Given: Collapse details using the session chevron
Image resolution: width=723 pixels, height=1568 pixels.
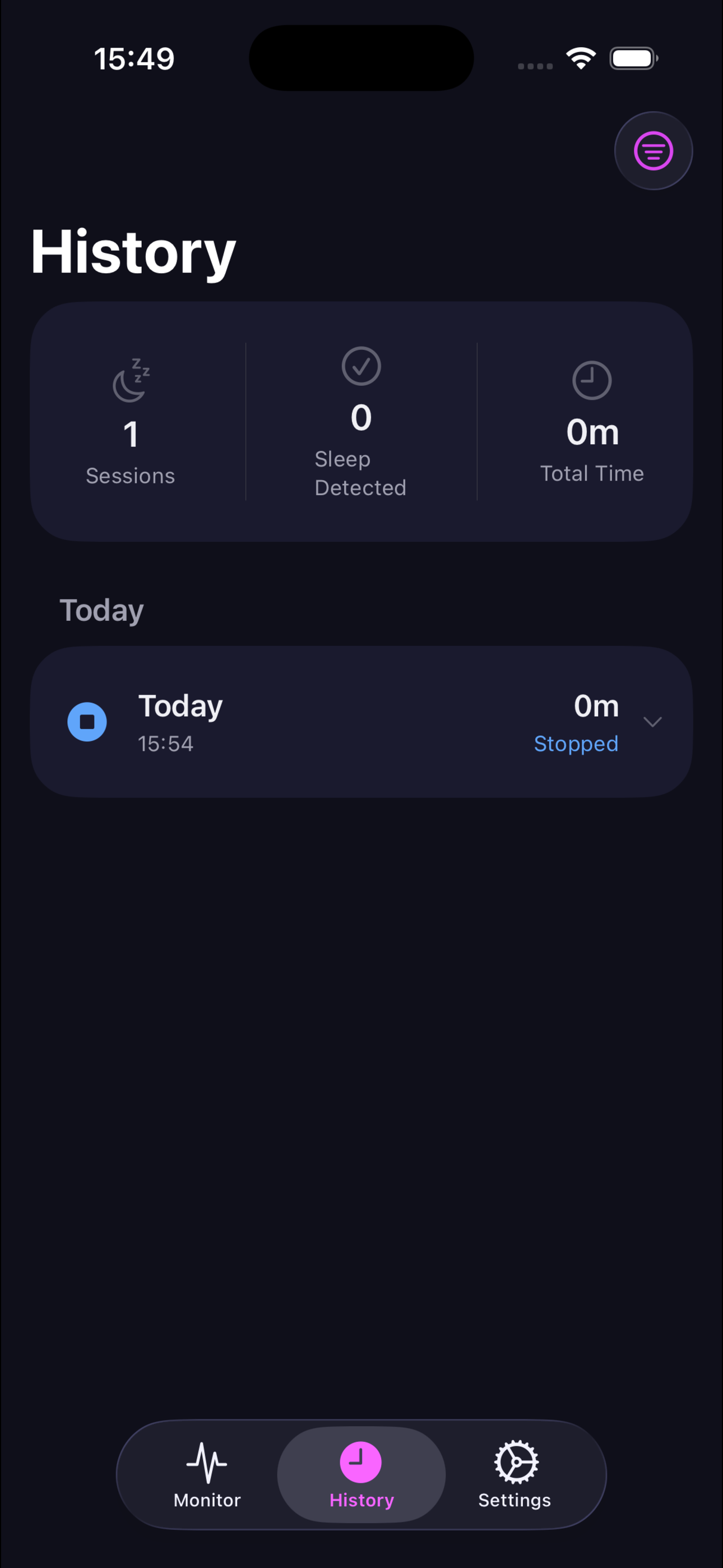Looking at the screenshot, I should (x=652, y=722).
